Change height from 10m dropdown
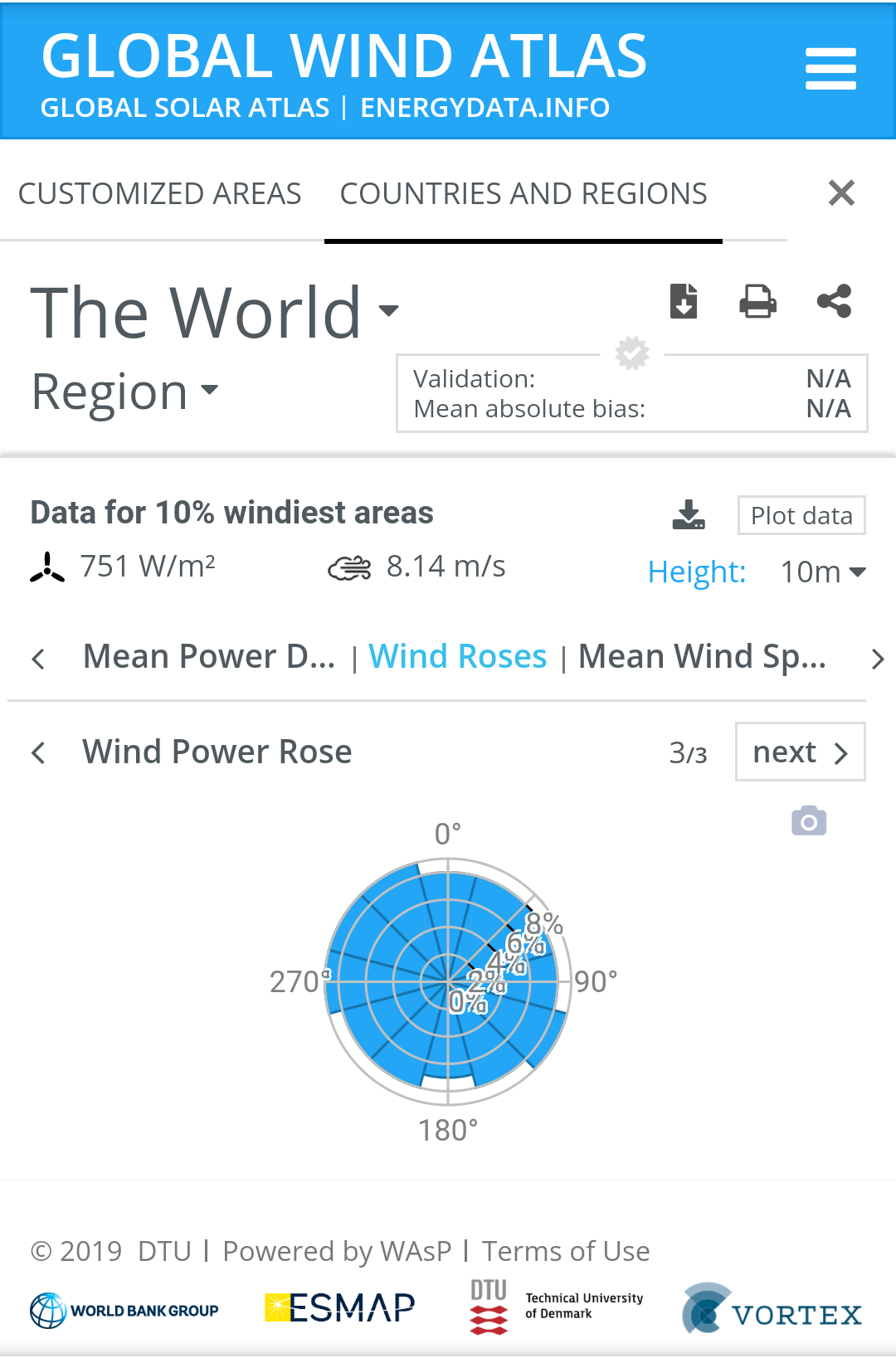The image size is (896, 1358). click(x=822, y=572)
